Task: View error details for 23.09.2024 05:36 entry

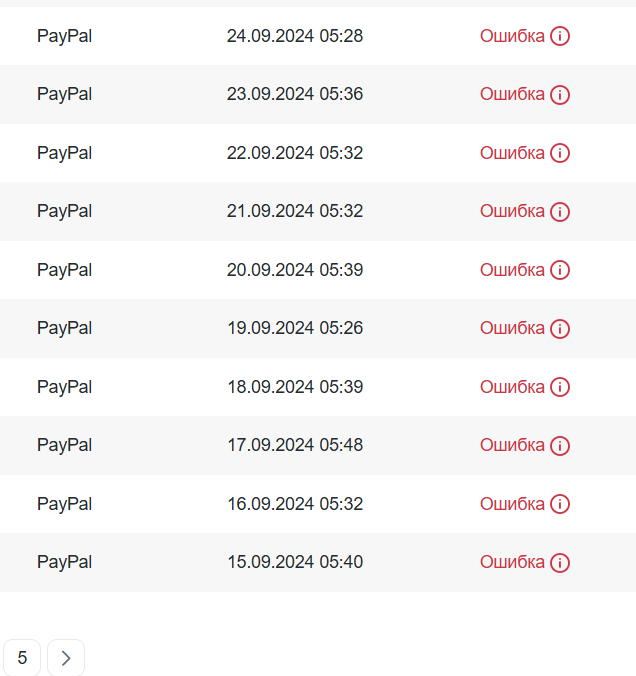Action: coord(560,95)
